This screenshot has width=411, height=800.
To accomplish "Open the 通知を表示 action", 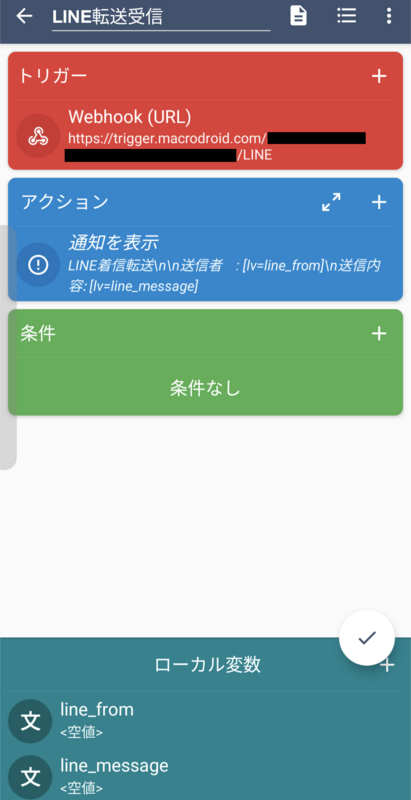I will click(206, 264).
